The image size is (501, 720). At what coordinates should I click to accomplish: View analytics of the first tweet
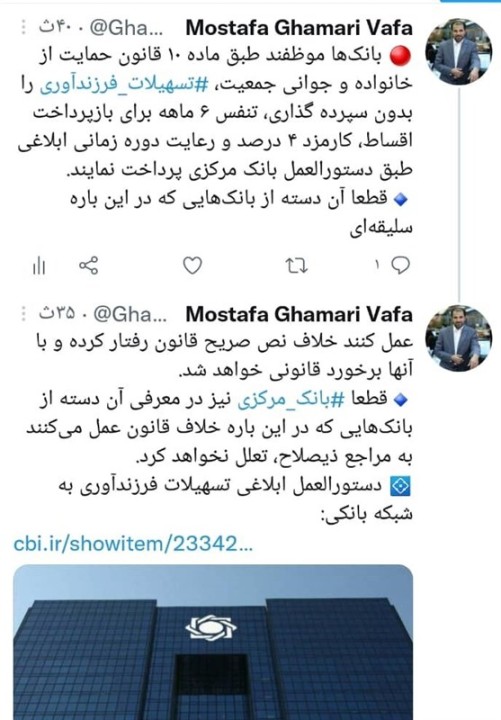39,265
